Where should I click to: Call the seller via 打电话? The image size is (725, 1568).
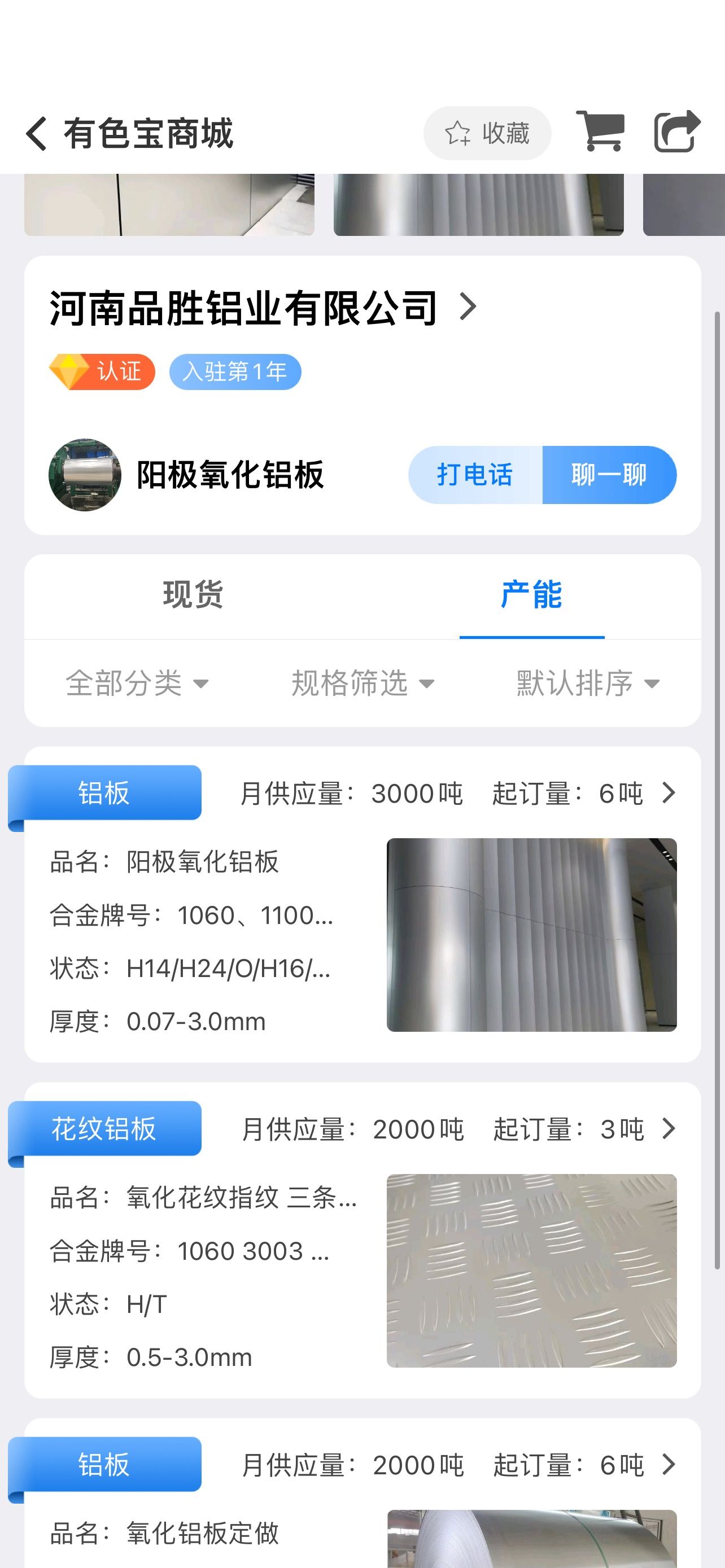[x=475, y=475]
